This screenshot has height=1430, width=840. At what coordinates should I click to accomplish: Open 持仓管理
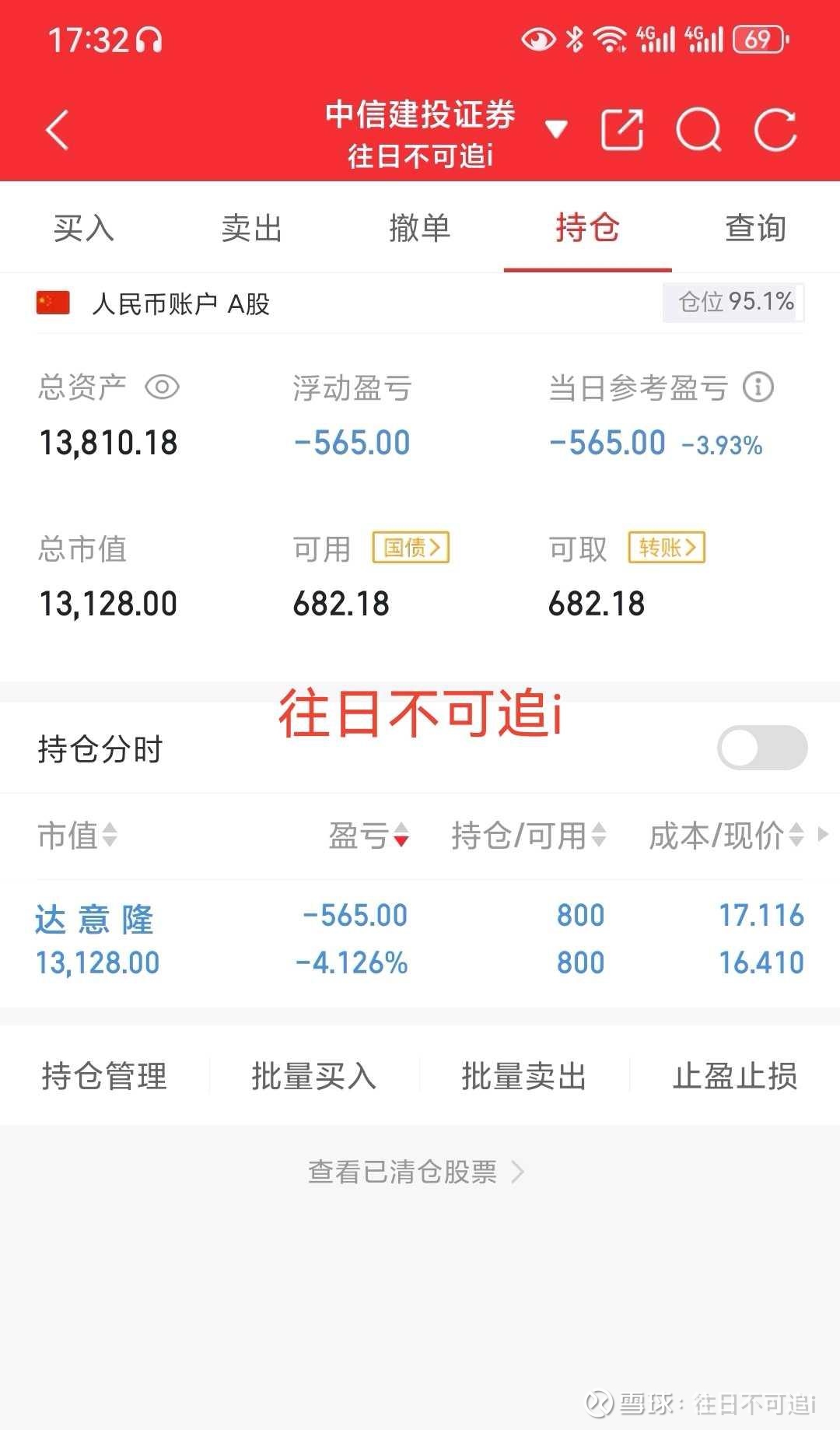(104, 1076)
